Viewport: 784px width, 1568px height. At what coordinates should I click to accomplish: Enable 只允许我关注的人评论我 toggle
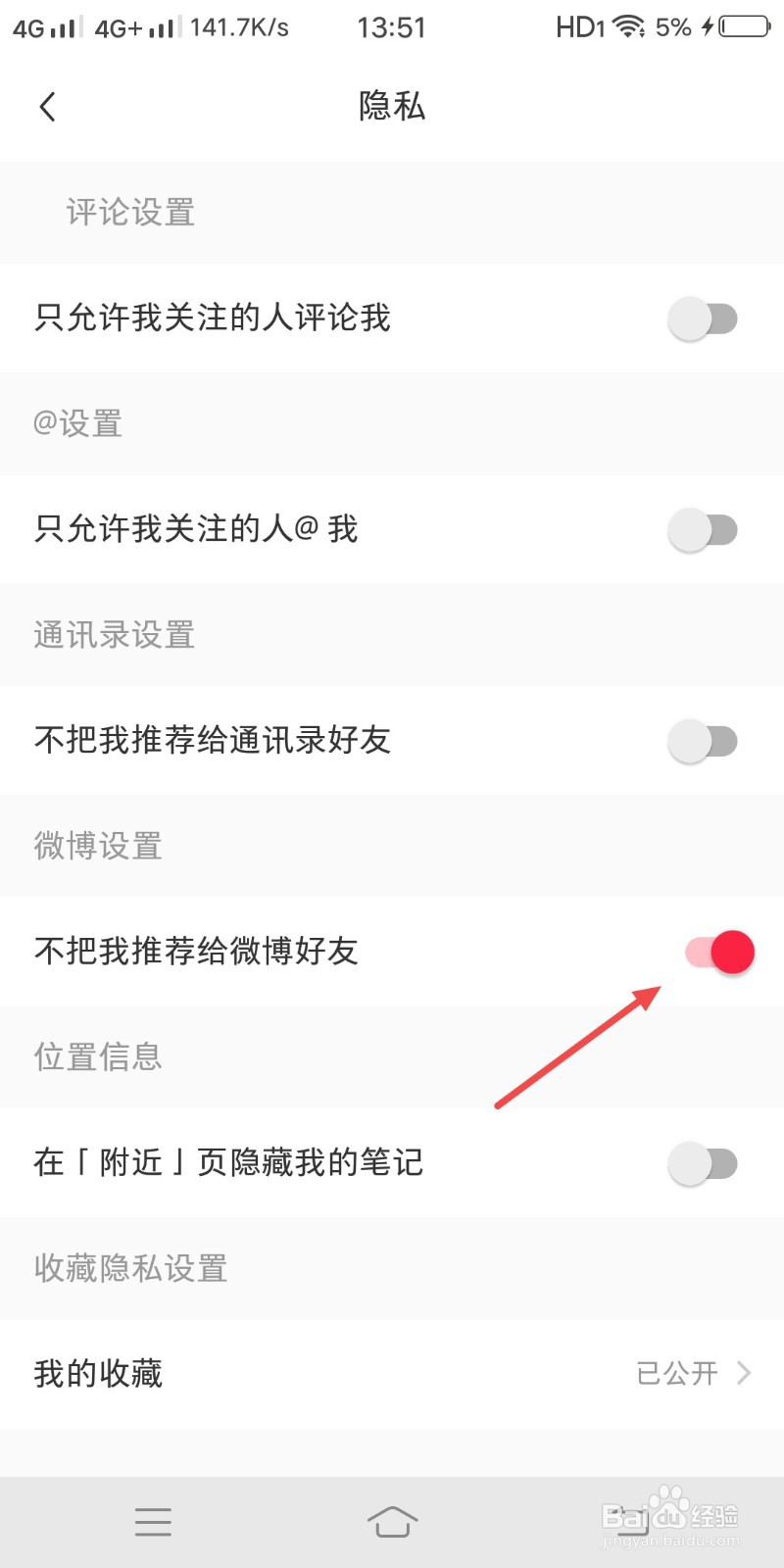702,318
